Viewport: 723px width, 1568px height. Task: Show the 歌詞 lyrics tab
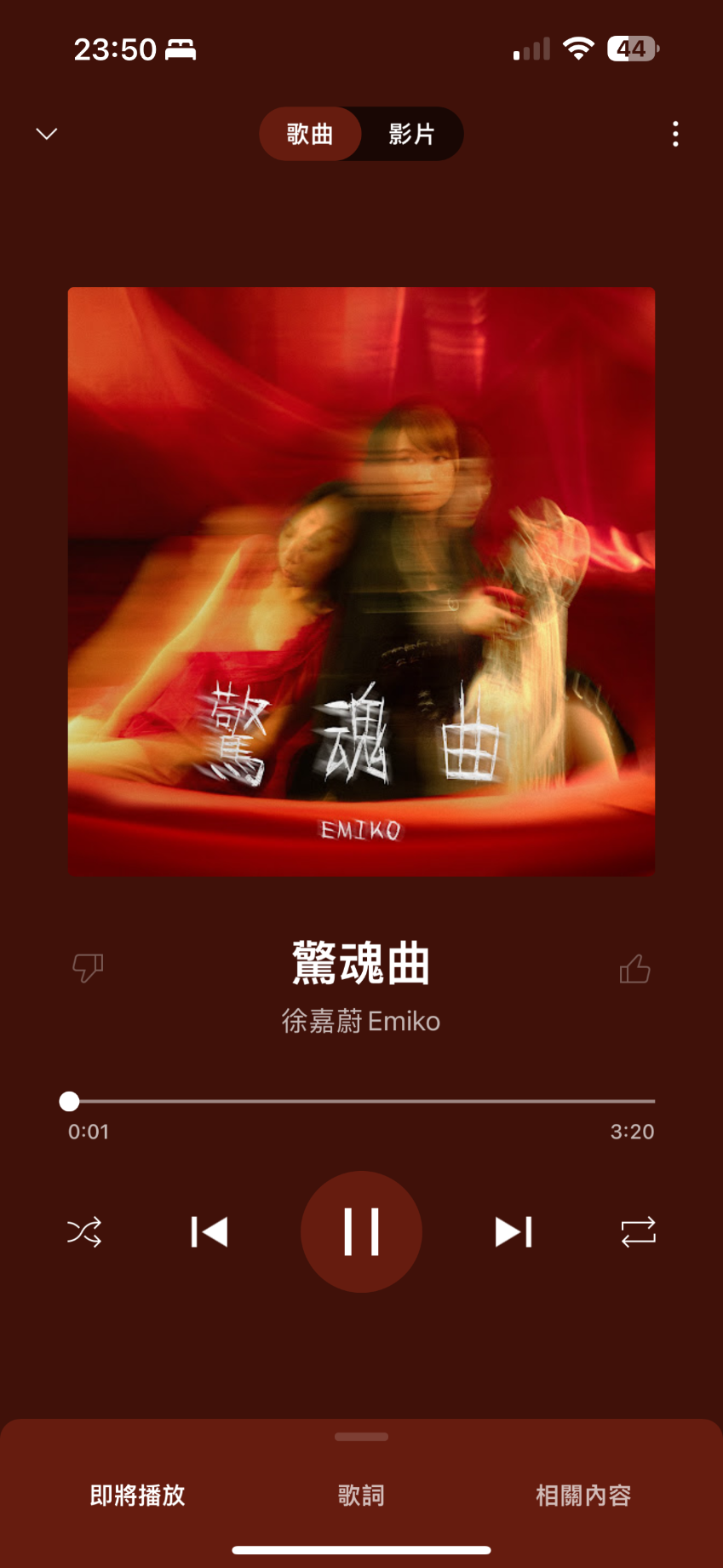tap(361, 1496)
